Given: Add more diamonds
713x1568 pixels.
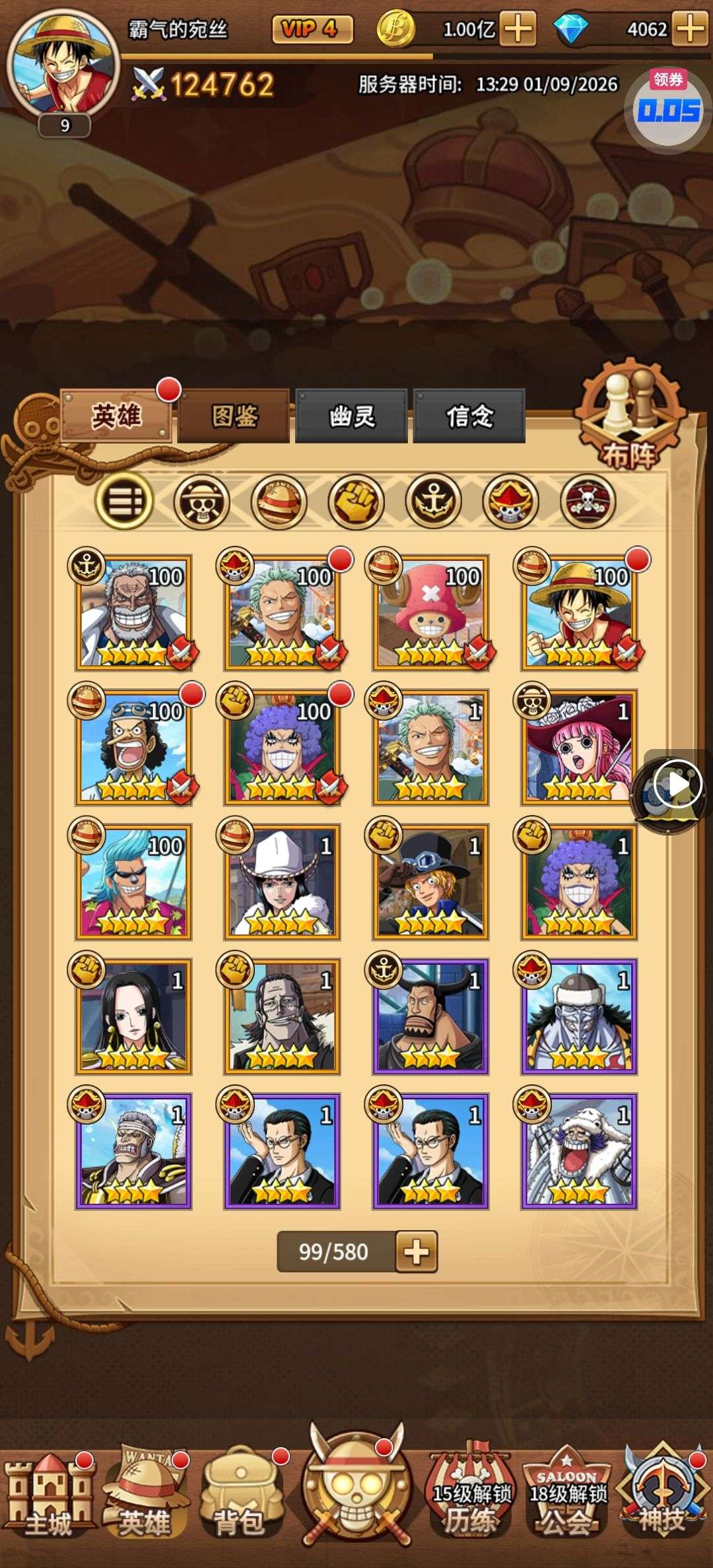Looking at the screenshot, I should 690,30.
